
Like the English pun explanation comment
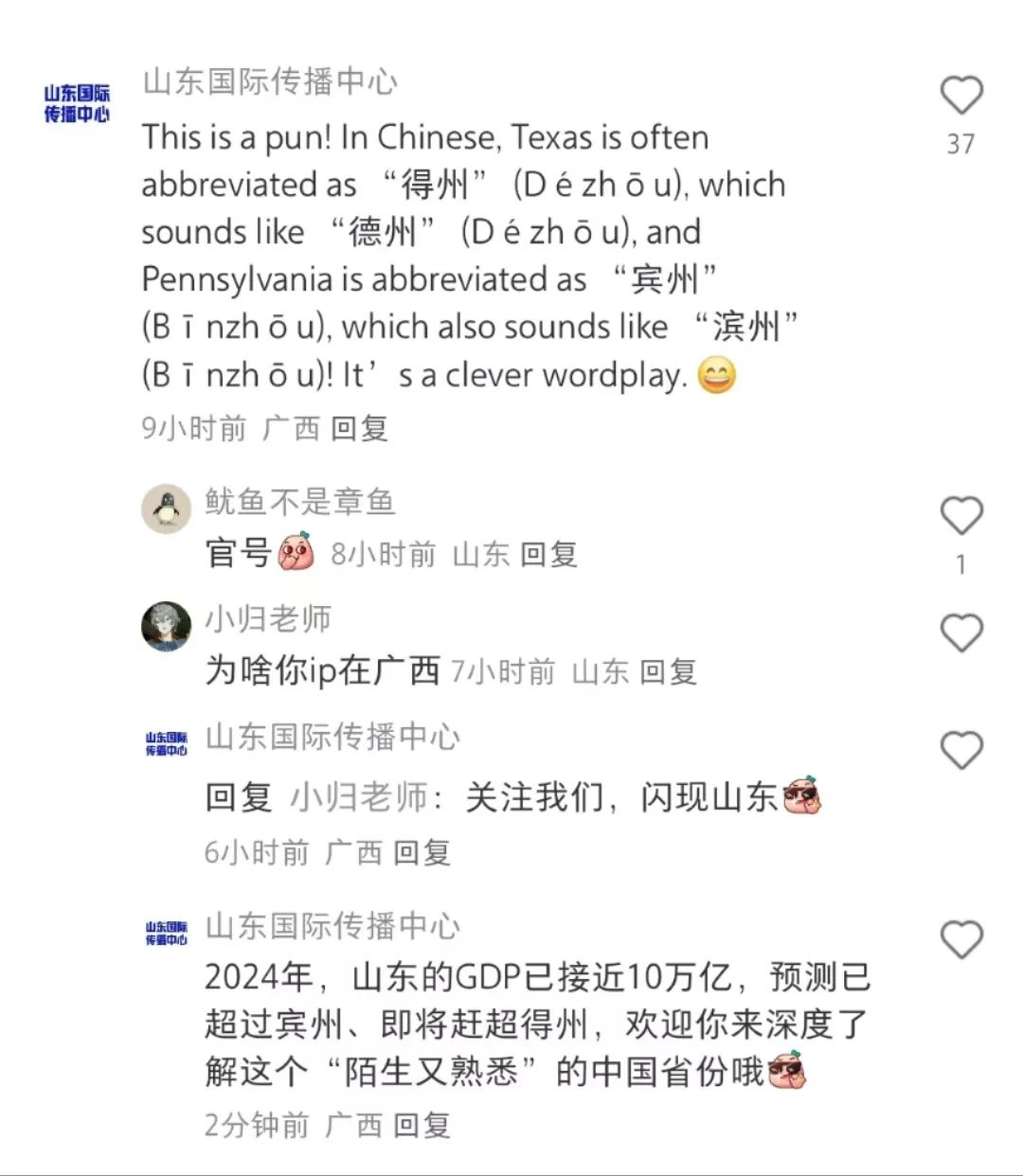pyautogui.click(x=960, y=96)
